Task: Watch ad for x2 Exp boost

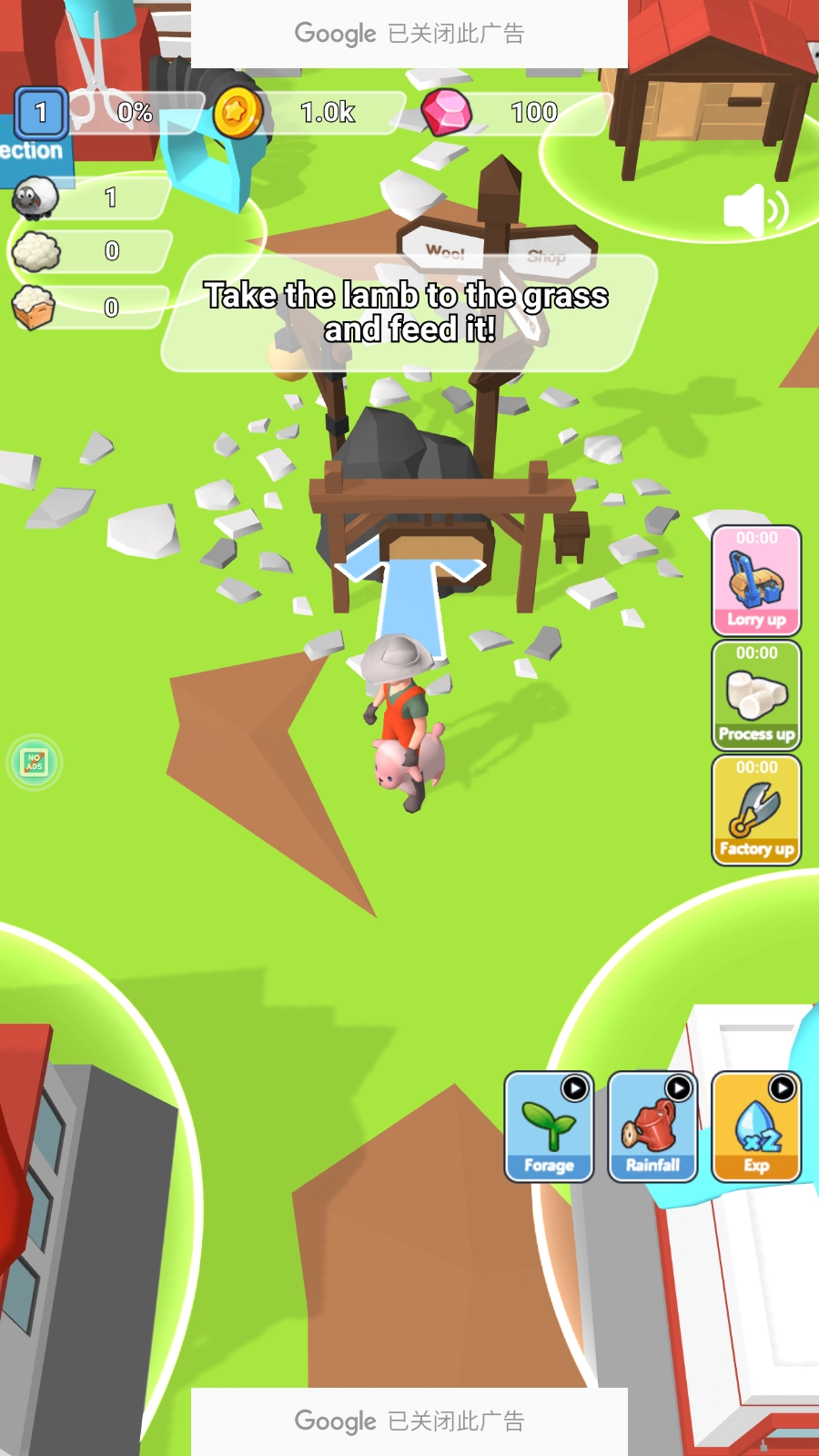Action: (x=756, y=1127)
